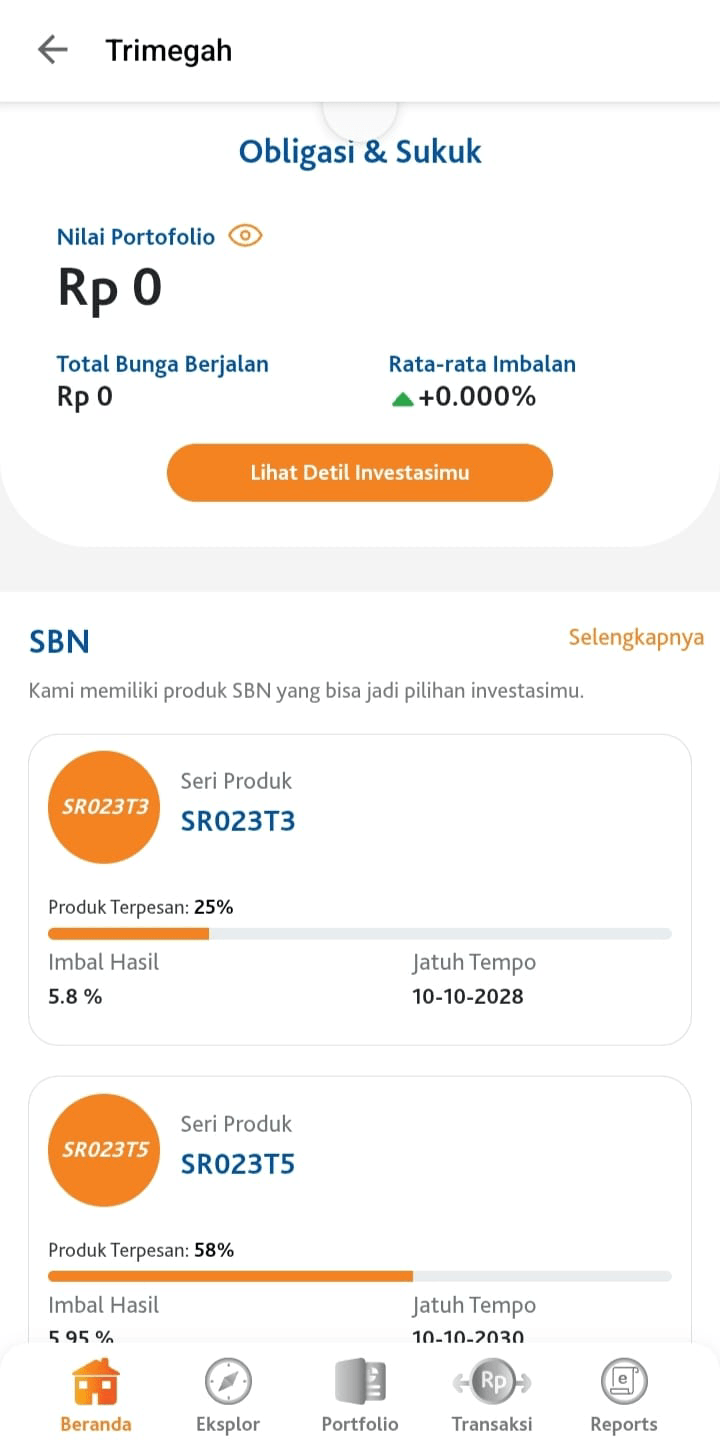The image size is (720, 1448).
Task: Switch to the Eksplor tab
Action: click(228, 1396)
